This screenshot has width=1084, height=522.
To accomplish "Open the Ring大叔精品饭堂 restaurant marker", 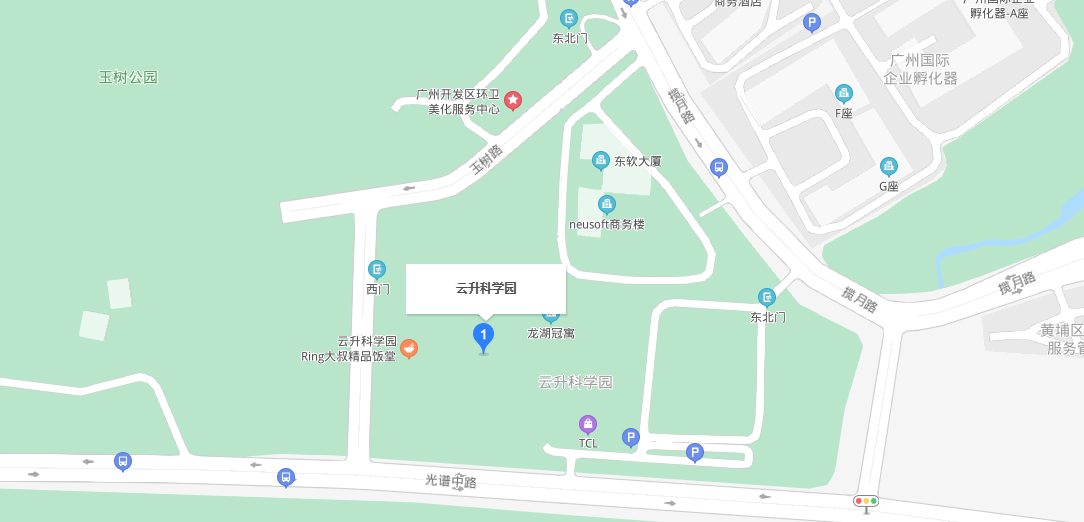I will pyautogui.click(x=409, y=348).
